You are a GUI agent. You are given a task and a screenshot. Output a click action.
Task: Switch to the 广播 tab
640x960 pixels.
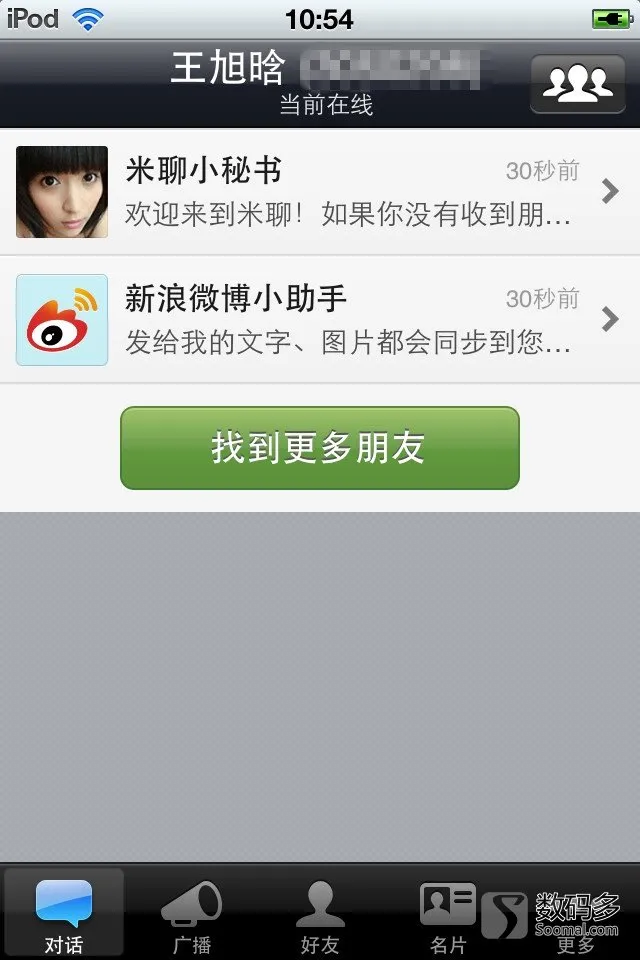(192, 915)
